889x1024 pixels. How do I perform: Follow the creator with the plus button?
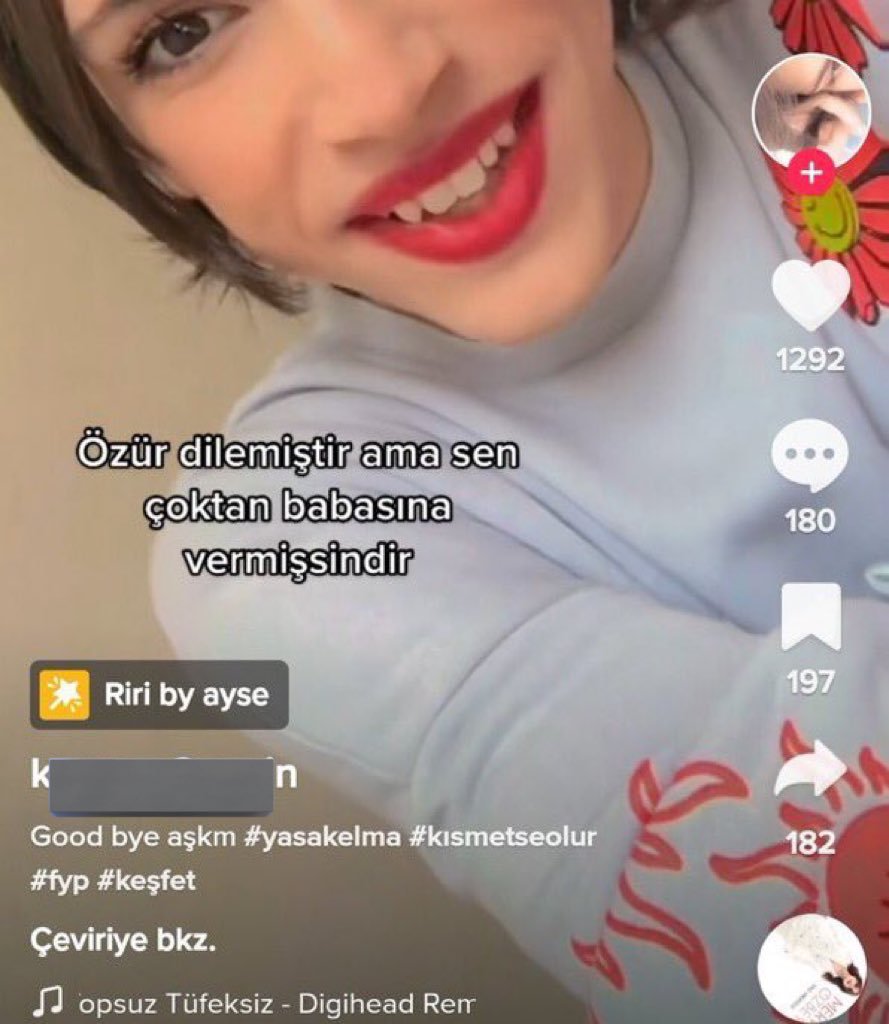point(811,173)
